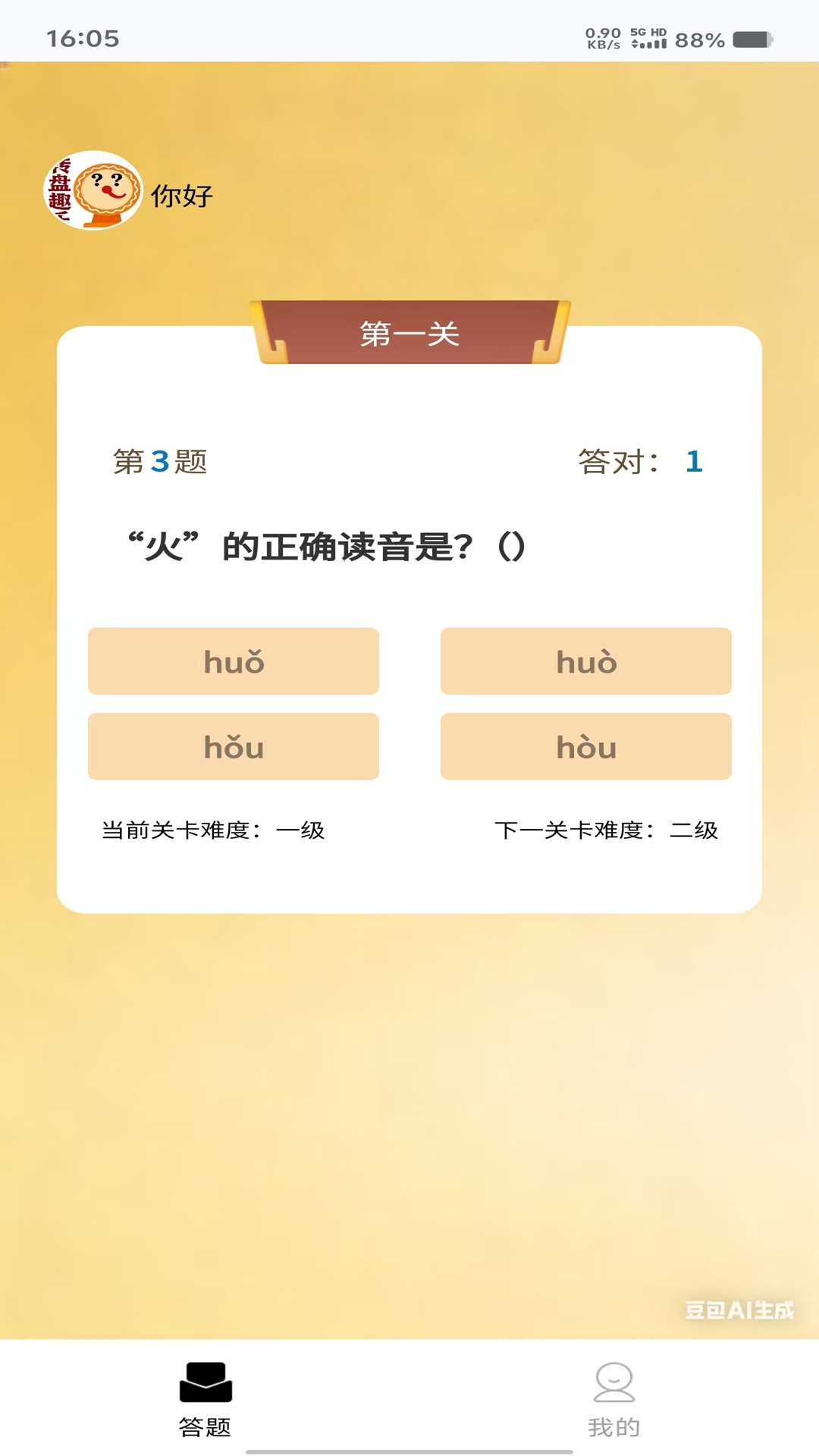The image size is (819, 1456).
Task: Tap the 你好 greeting text
Action: [182, 195]
